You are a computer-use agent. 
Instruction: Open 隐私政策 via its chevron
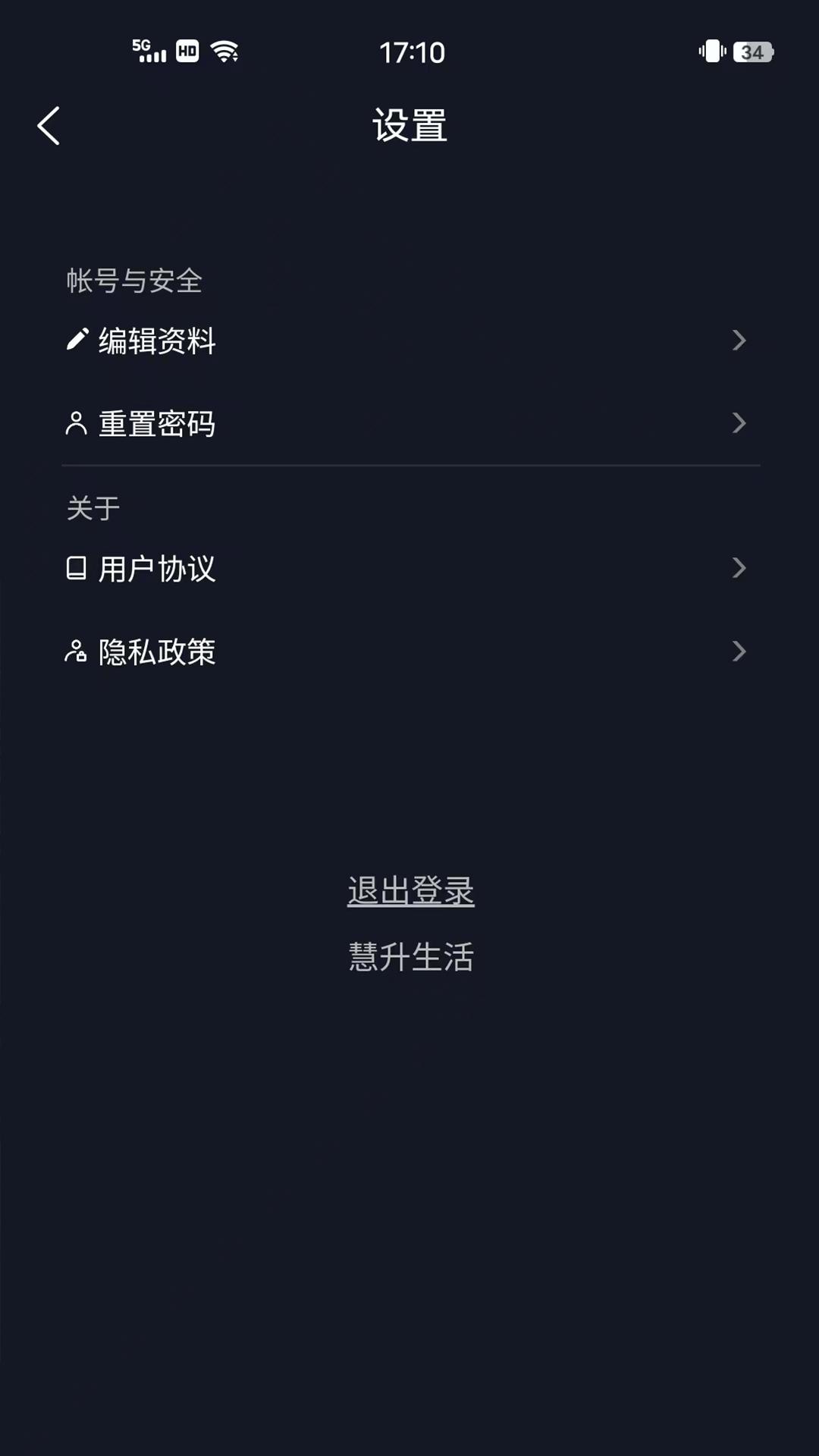(739, 651)
